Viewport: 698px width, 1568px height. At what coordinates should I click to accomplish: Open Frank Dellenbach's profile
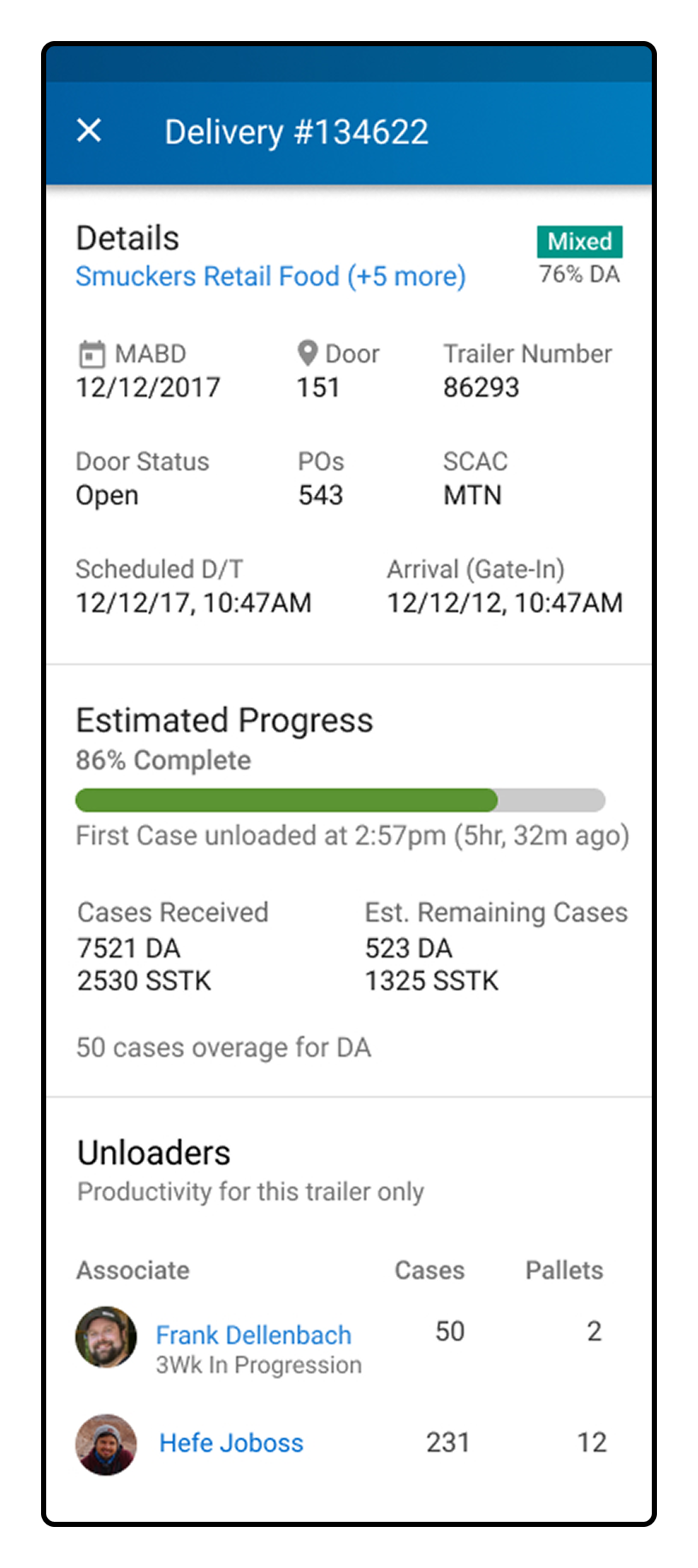tap(253, 1335)
